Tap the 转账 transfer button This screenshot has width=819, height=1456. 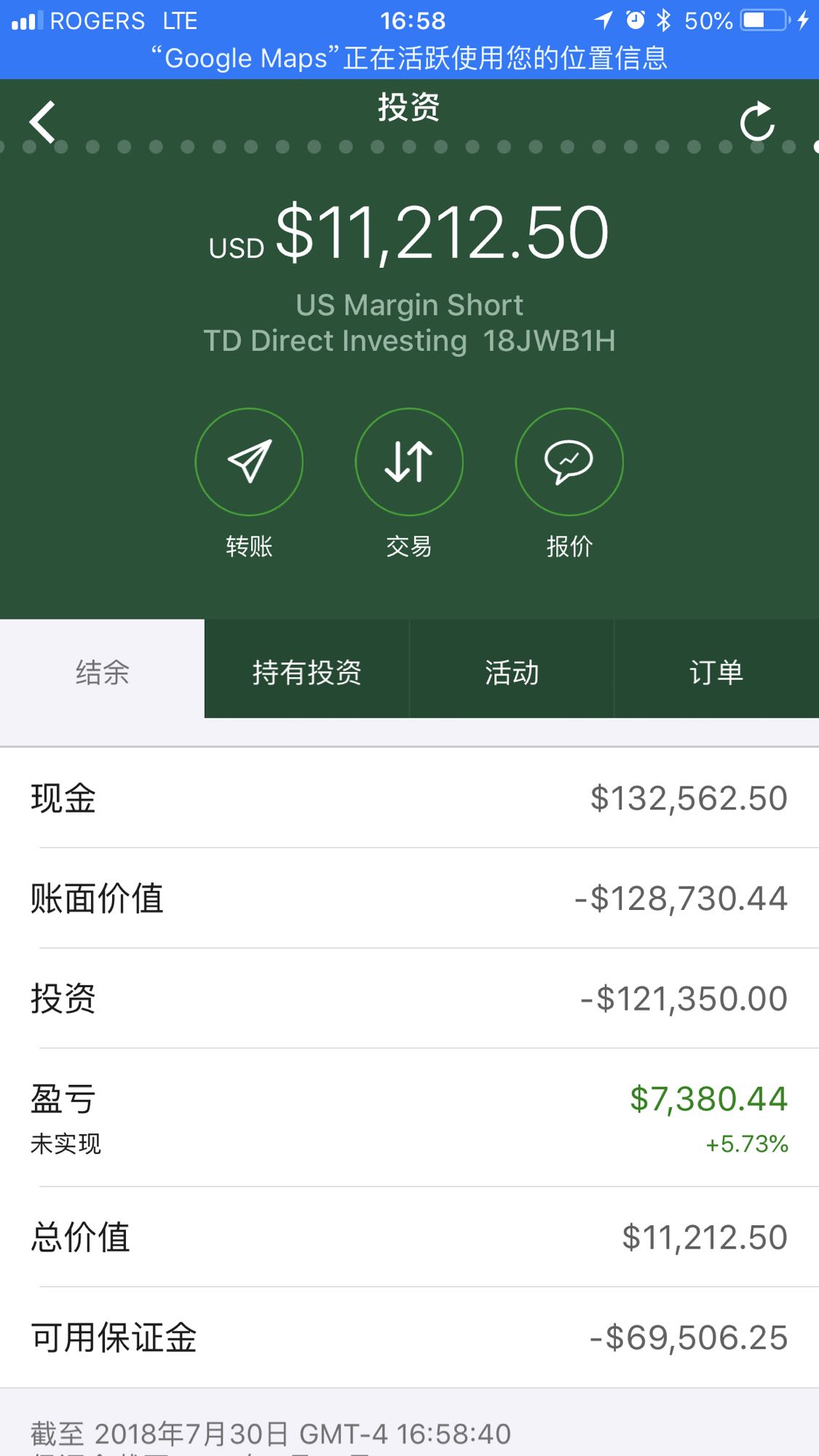pyautogui.click(x=249, y=462)
